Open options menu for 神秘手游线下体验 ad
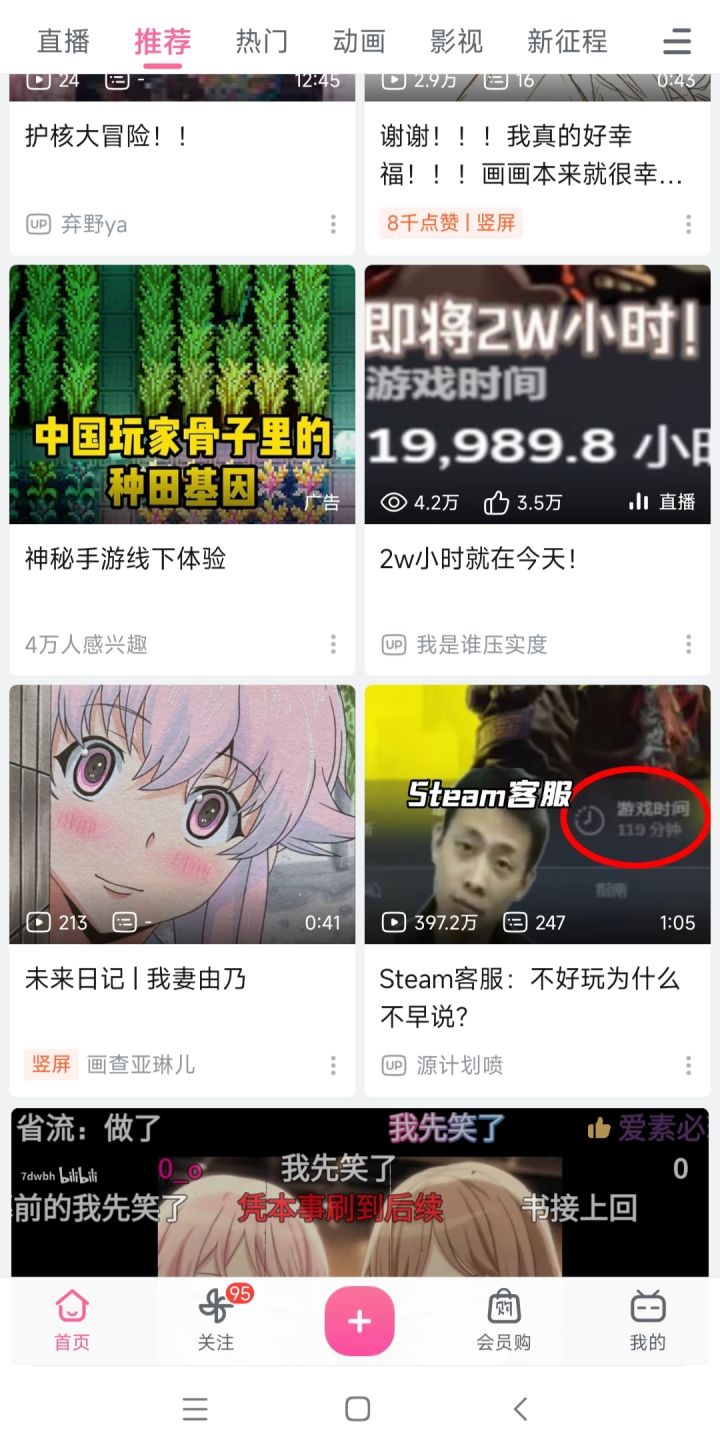The height and width of the screenshot is (1452, 720). tap(332, 645)
